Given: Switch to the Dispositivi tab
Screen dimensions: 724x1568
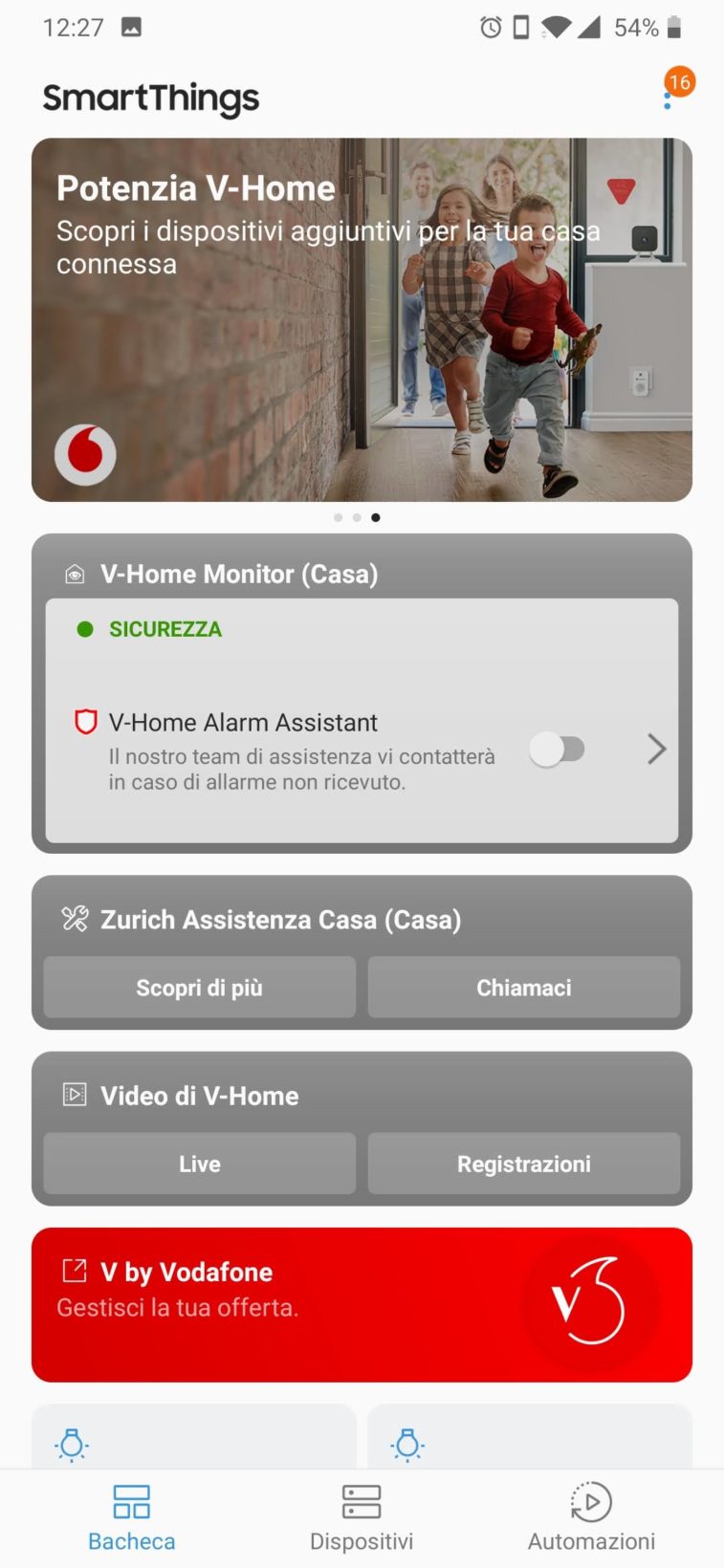Looking at the screenshot, I should tap(362, 1517).
